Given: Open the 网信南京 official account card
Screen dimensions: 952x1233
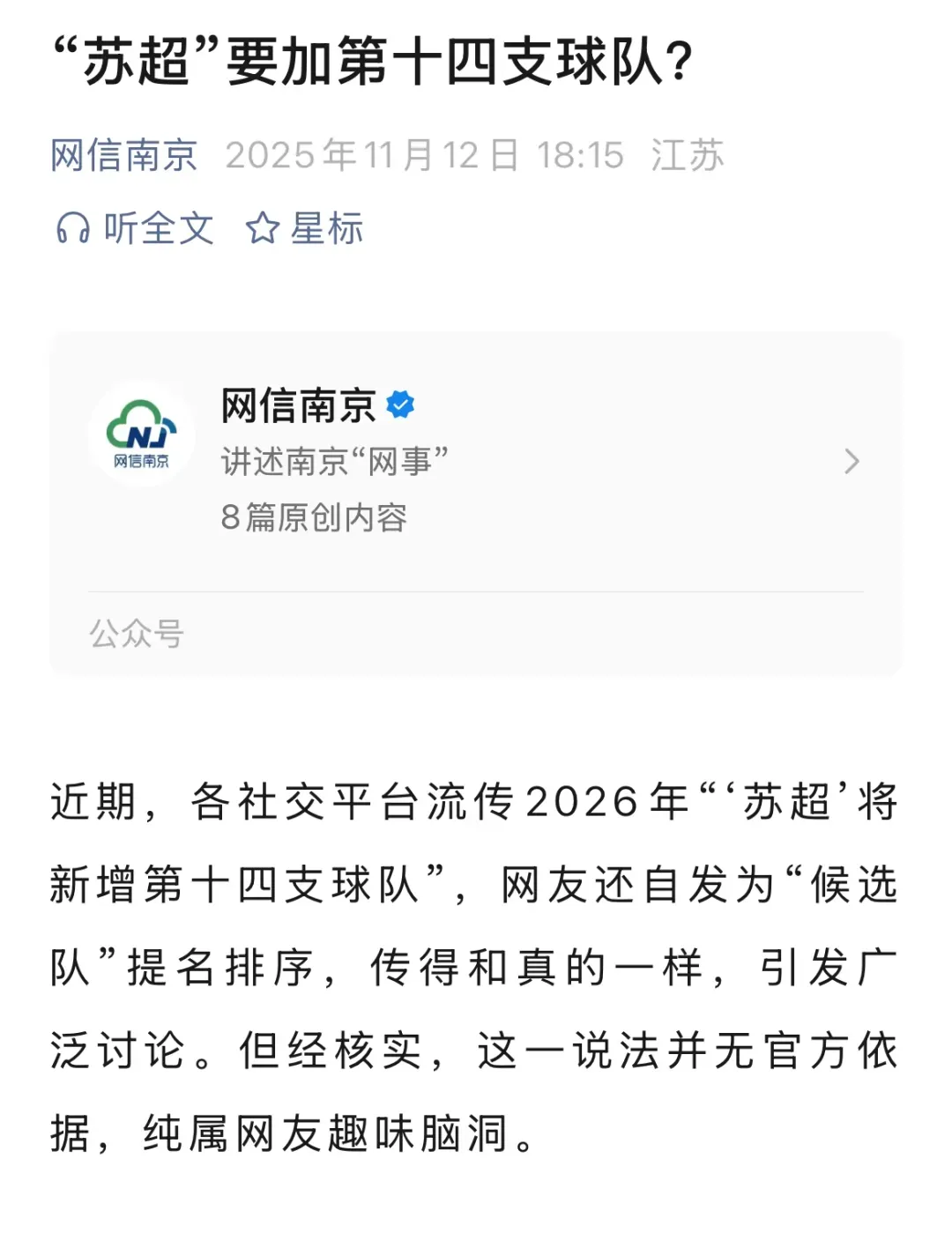Looking at the screenshot, I should (476, 461).
